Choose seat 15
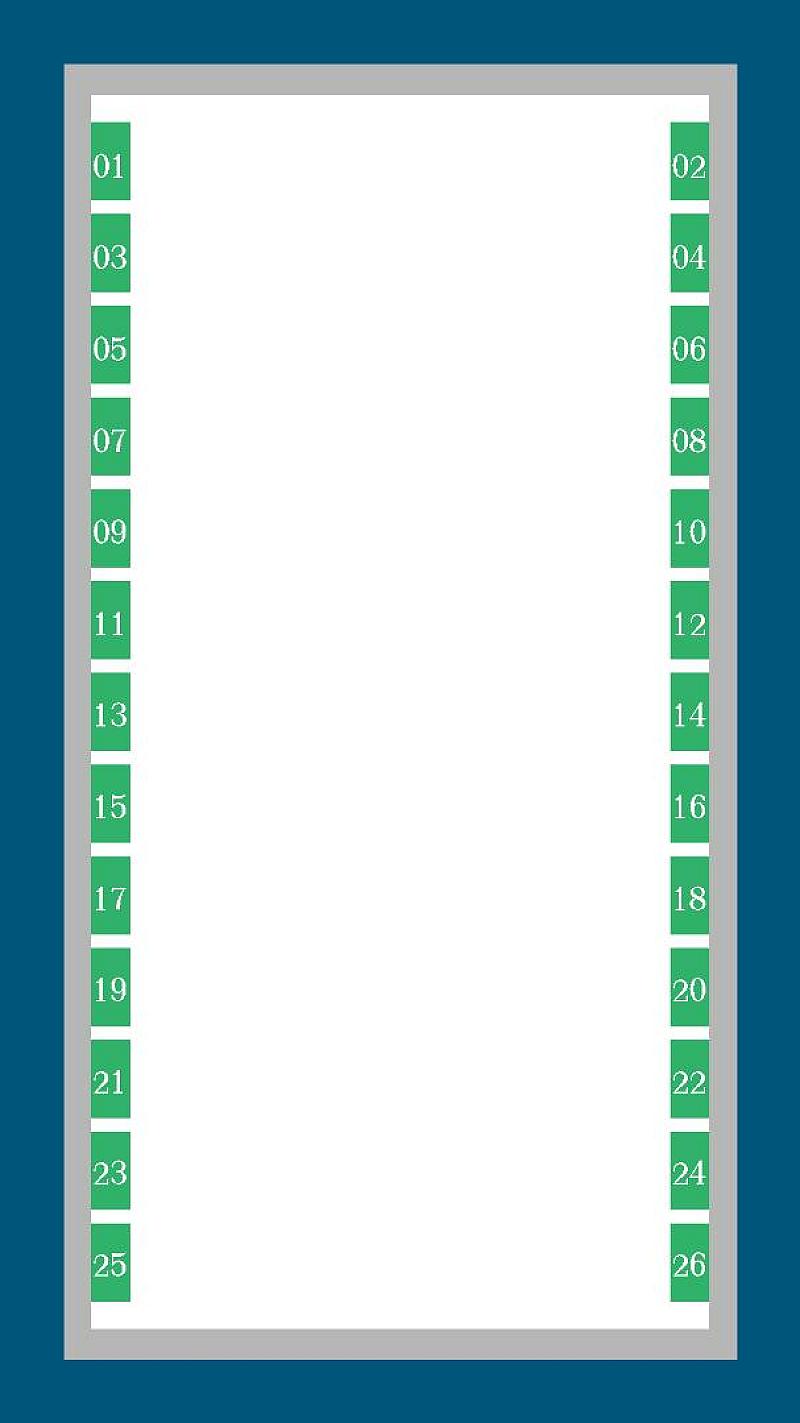This screenshot has width=800, height=1423. (x=110, y=804)
